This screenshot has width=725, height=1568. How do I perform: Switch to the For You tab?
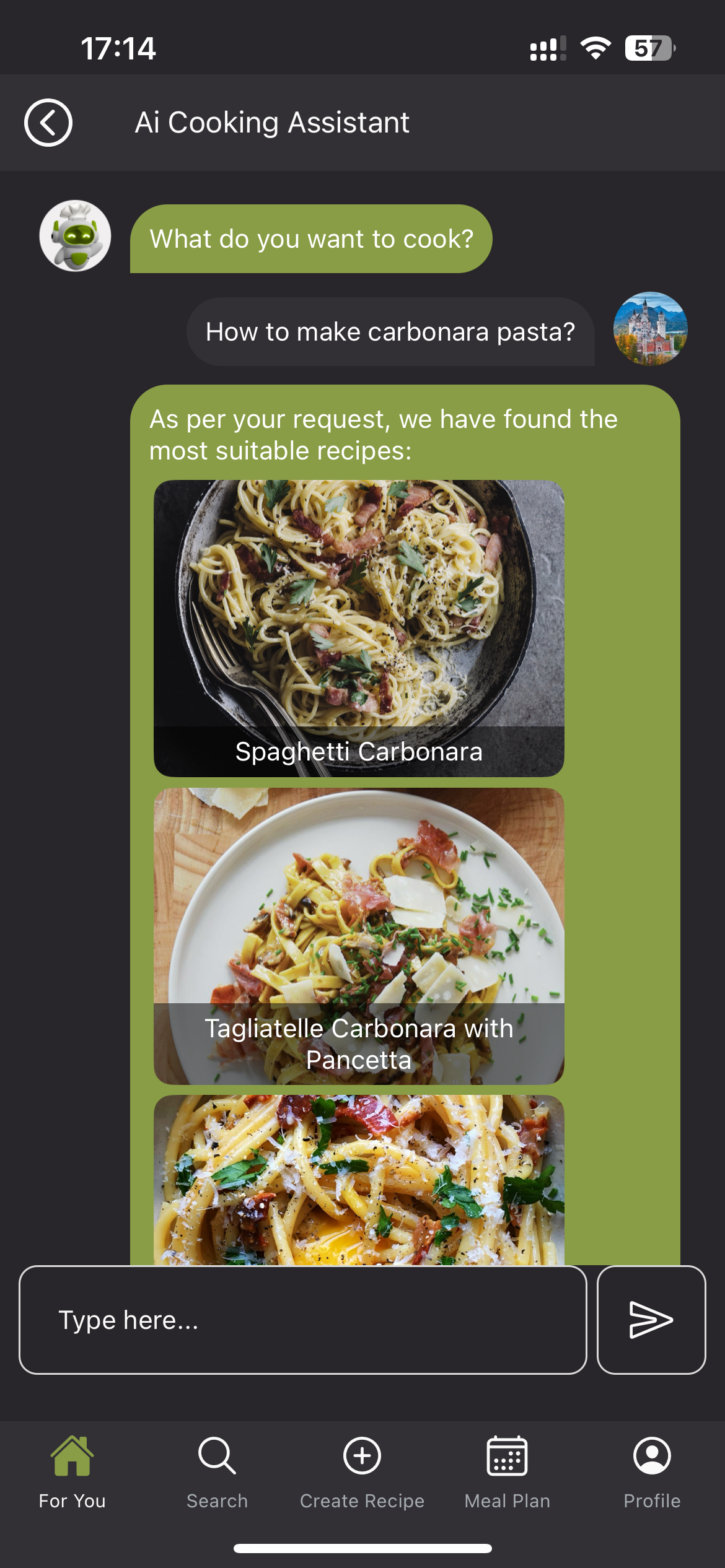click(72, 1472)
